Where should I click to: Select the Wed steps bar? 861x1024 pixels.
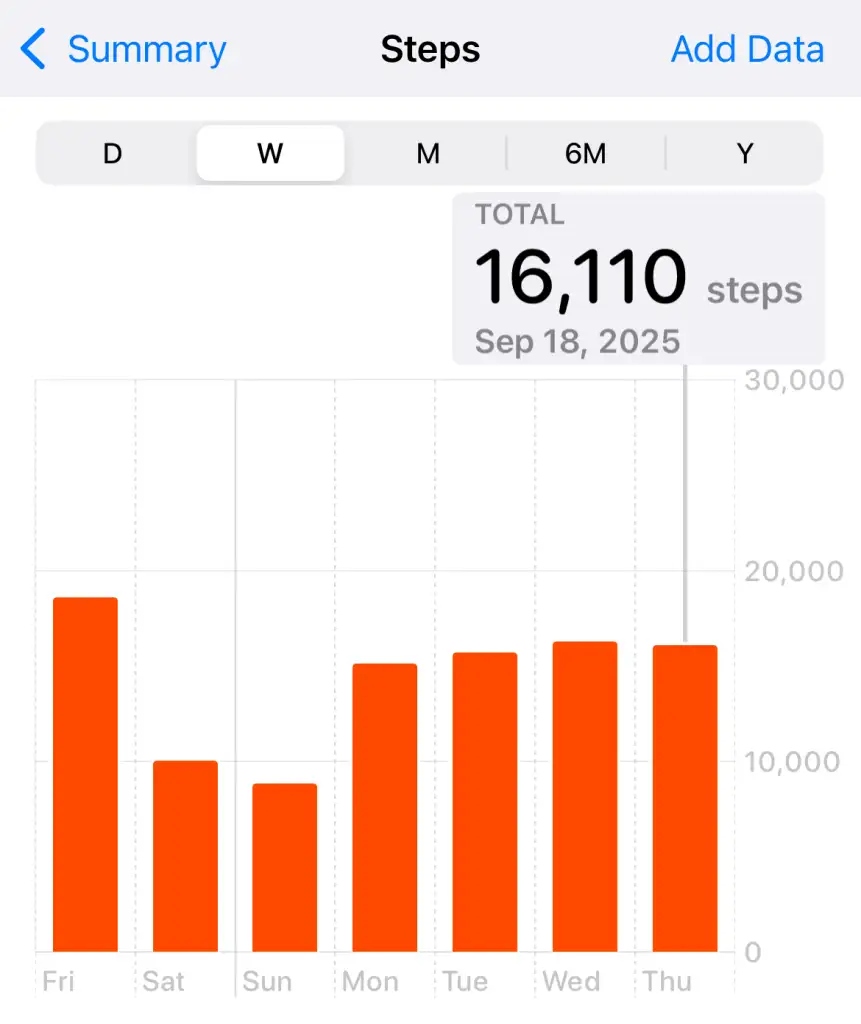click(x=585, y=797)
